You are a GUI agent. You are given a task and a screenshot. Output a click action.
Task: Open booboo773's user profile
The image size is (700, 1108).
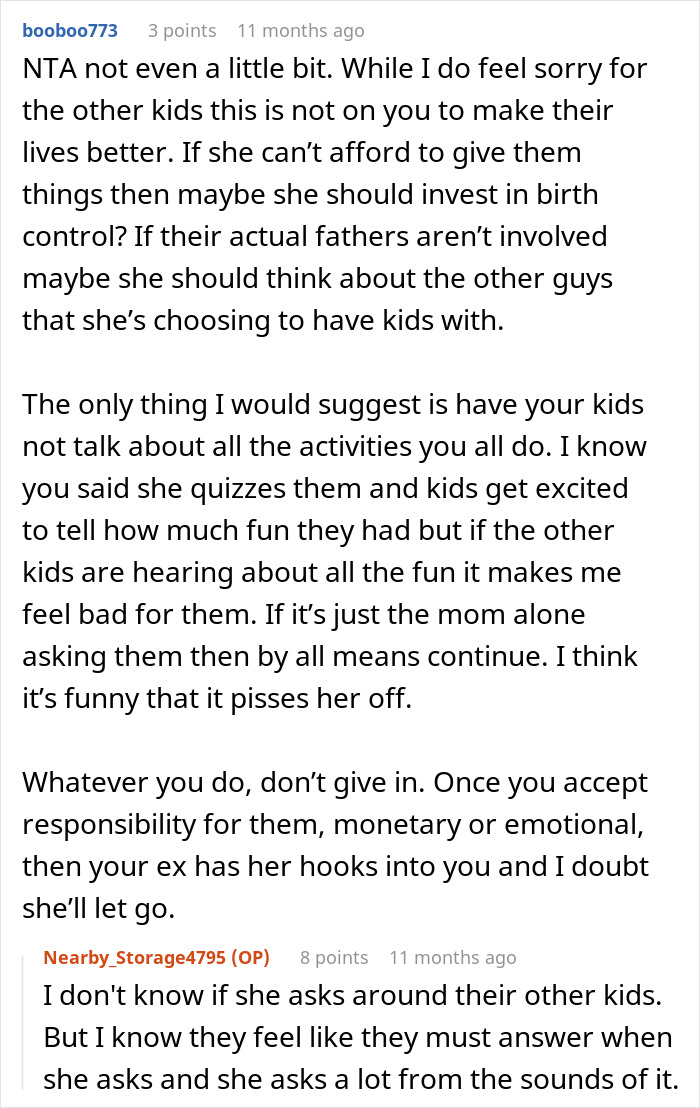coord(70,30)
